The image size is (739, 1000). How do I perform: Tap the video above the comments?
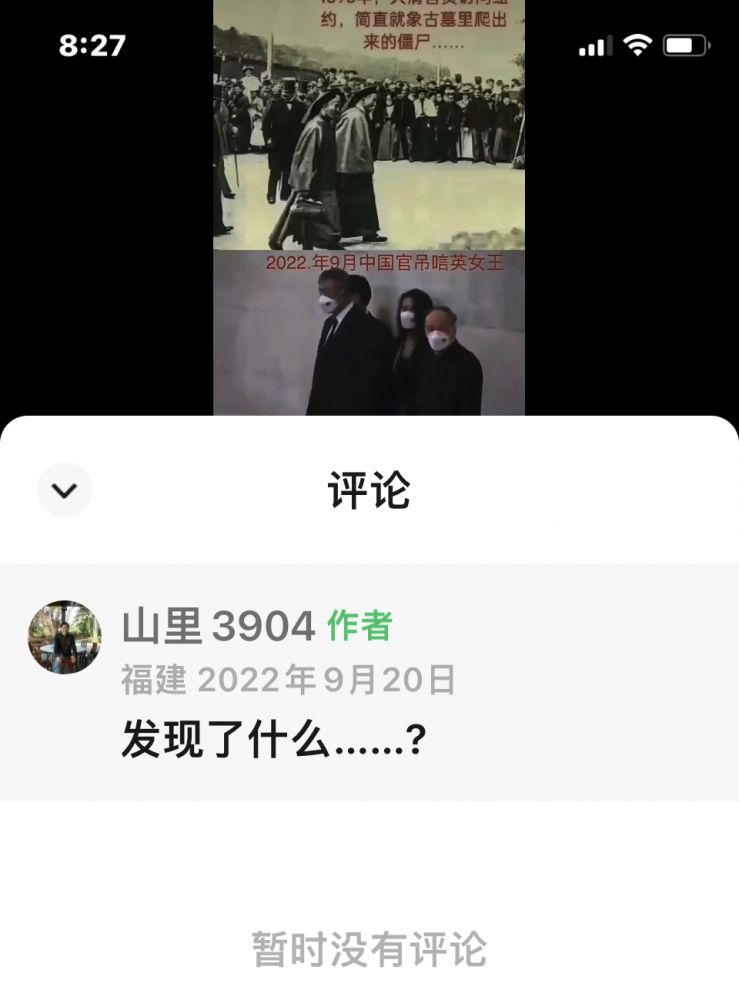[369, 210]
